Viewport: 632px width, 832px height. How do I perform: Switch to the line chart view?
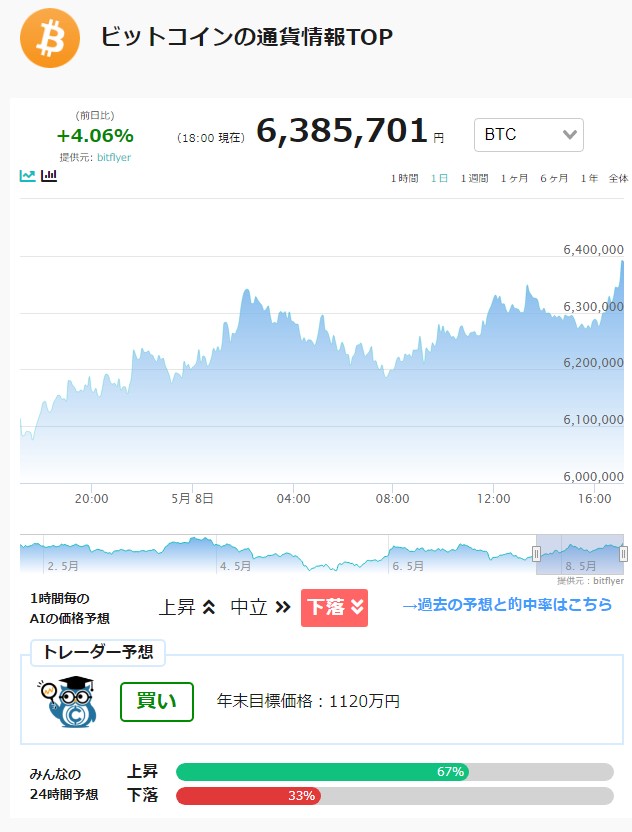pyautogui.click(x=28, y=176)
